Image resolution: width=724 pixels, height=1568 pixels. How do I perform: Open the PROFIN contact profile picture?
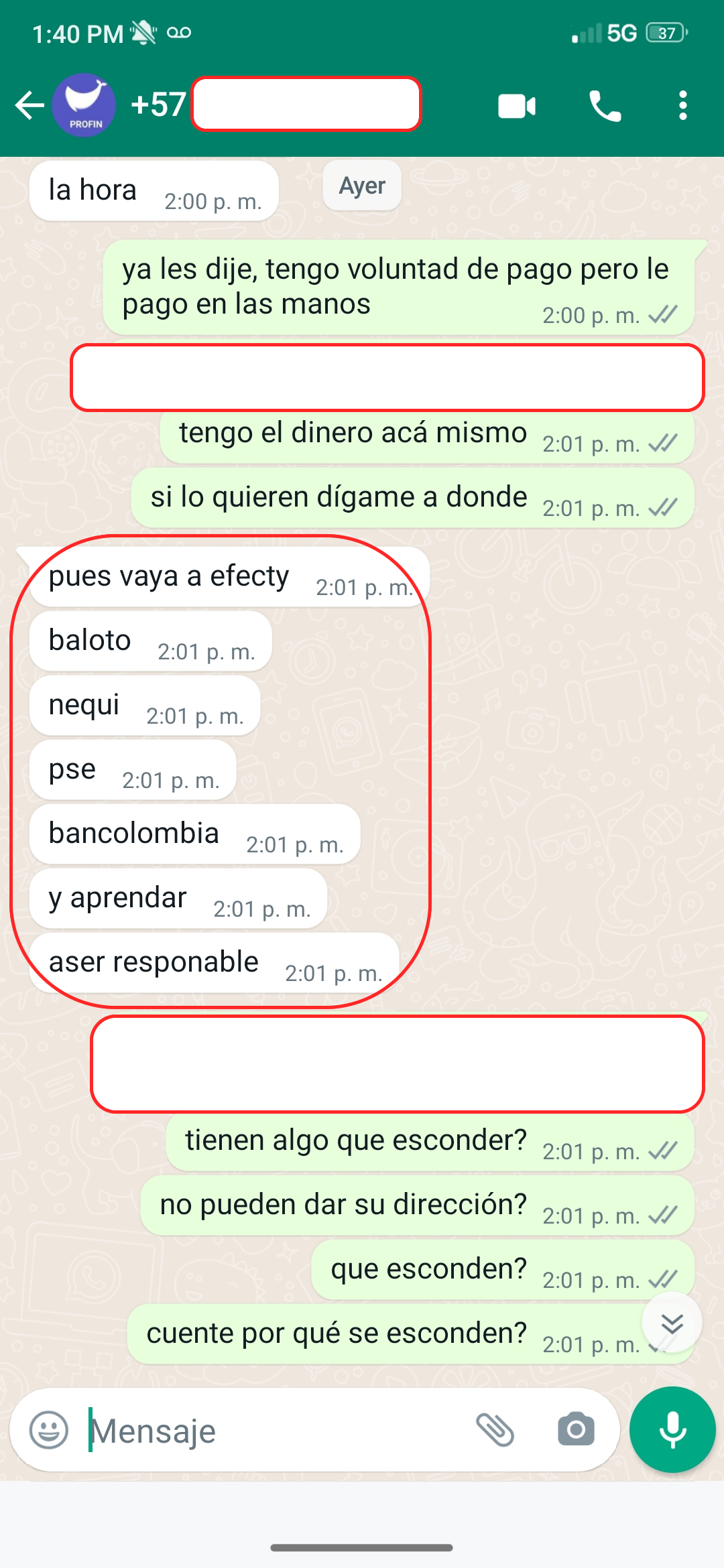[x=84, y=105]
